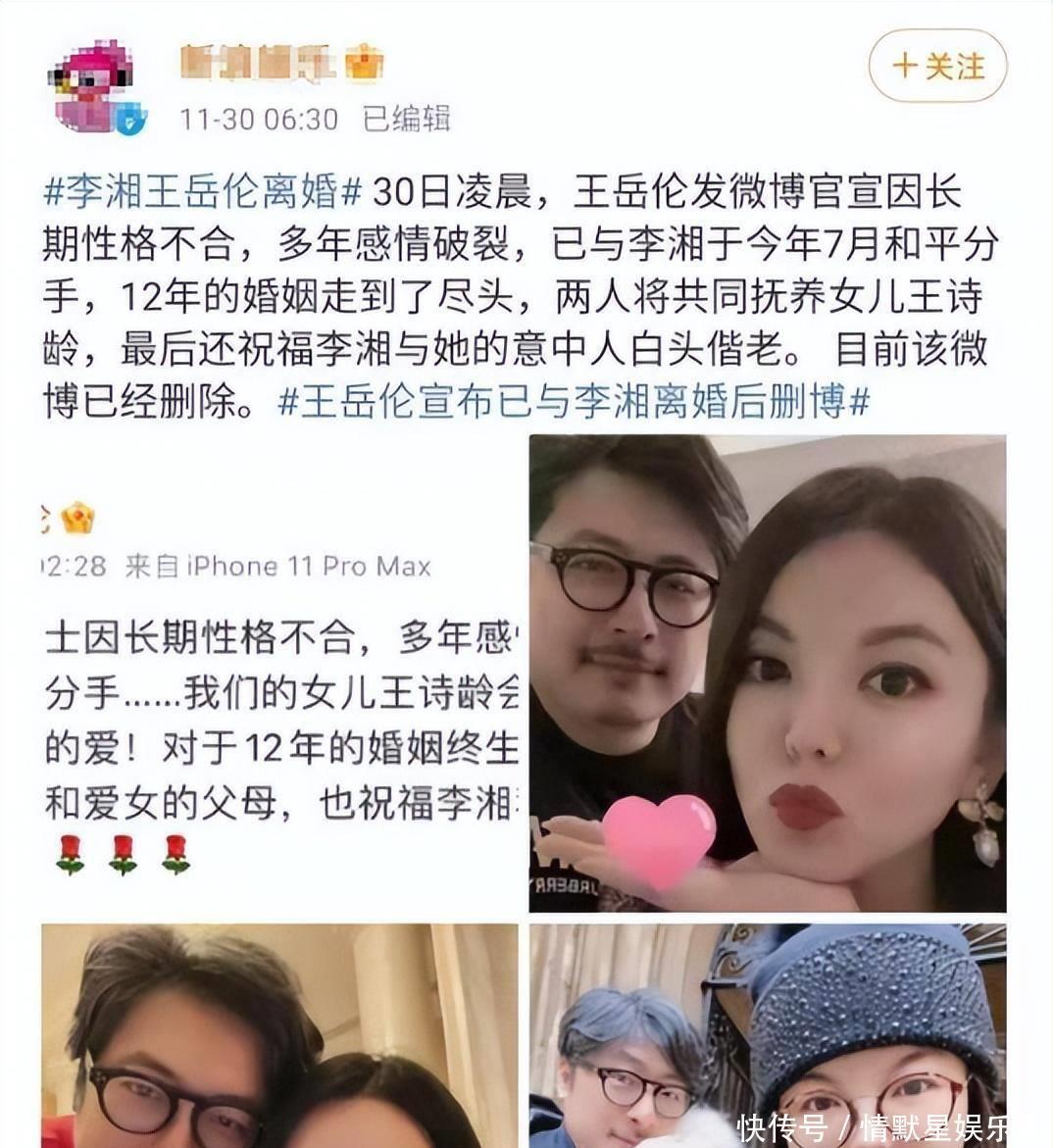View the screenshot image of the deleted post
Viewport: 1053px width, 1148px height.
click(279, 676)
